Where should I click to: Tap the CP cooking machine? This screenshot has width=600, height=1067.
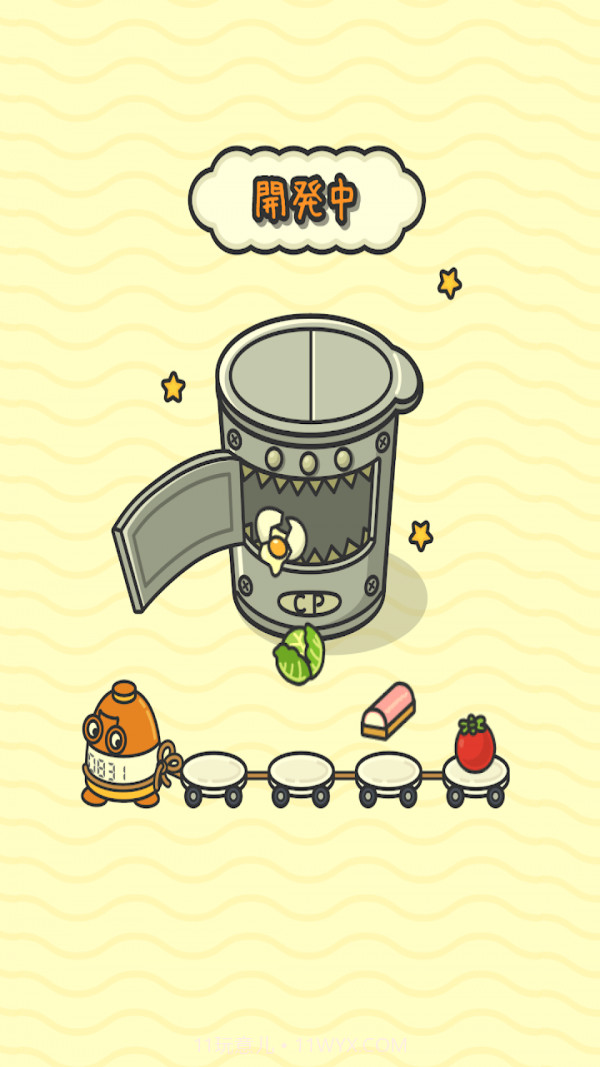tap(310, 470)
